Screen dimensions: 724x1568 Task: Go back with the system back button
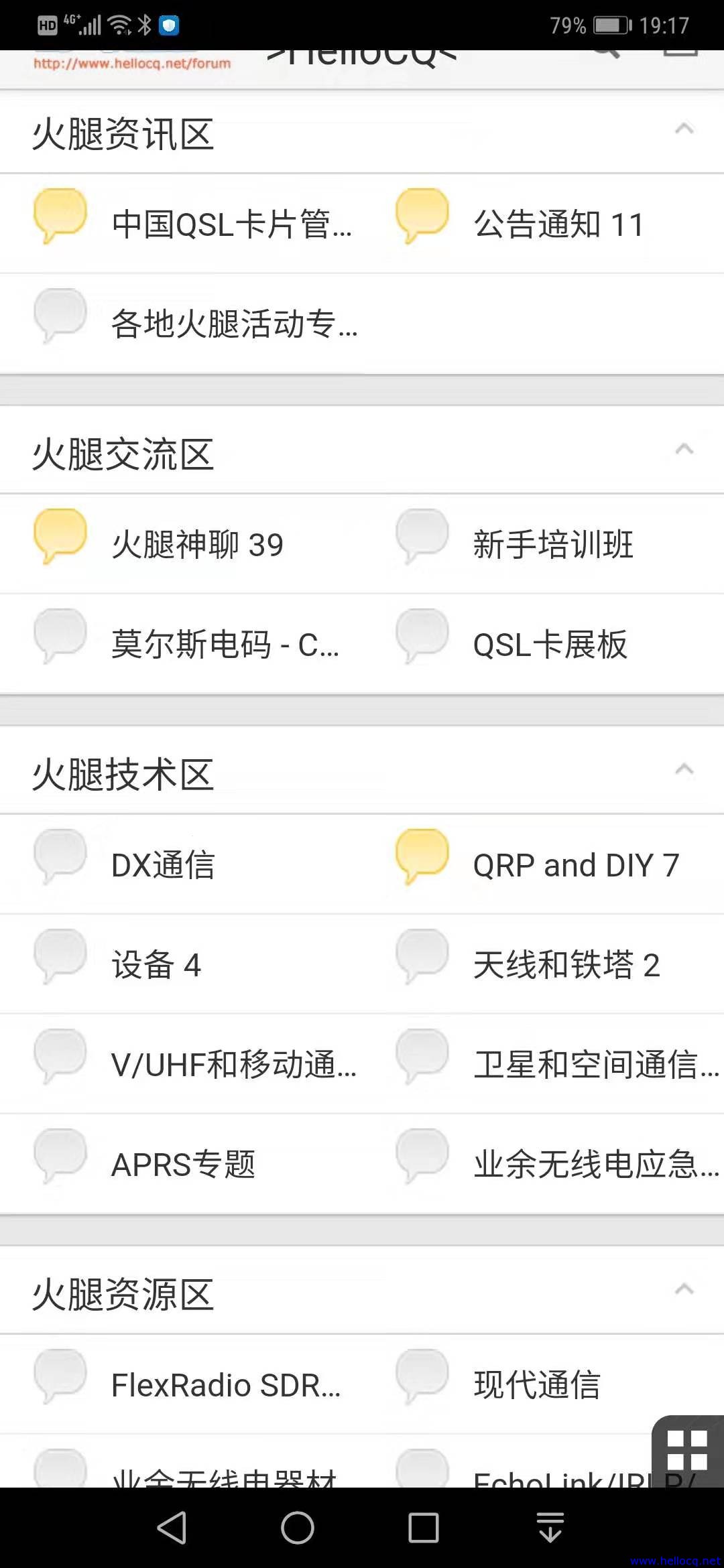pyautogui.click(x=172, y=1528)
